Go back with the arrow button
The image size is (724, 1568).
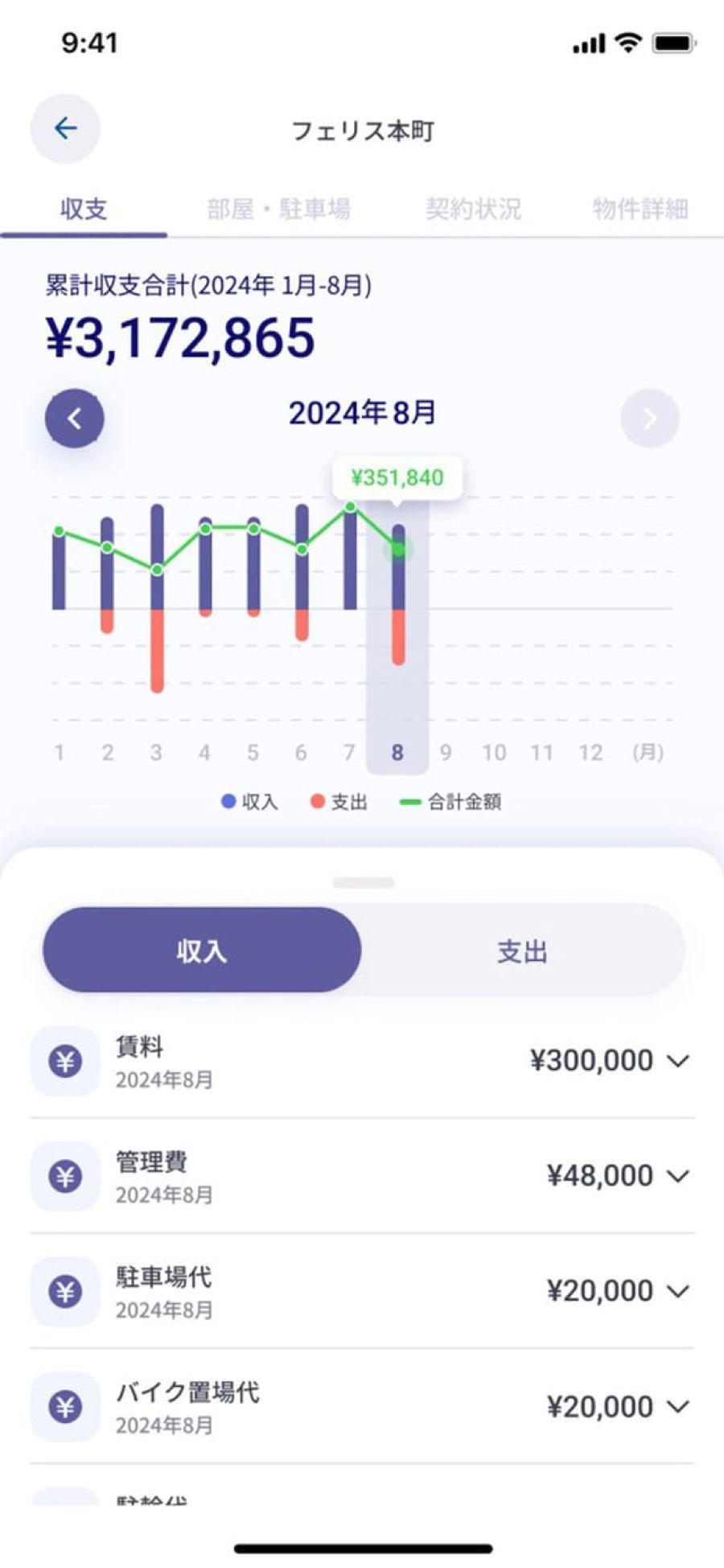(65, 129)
